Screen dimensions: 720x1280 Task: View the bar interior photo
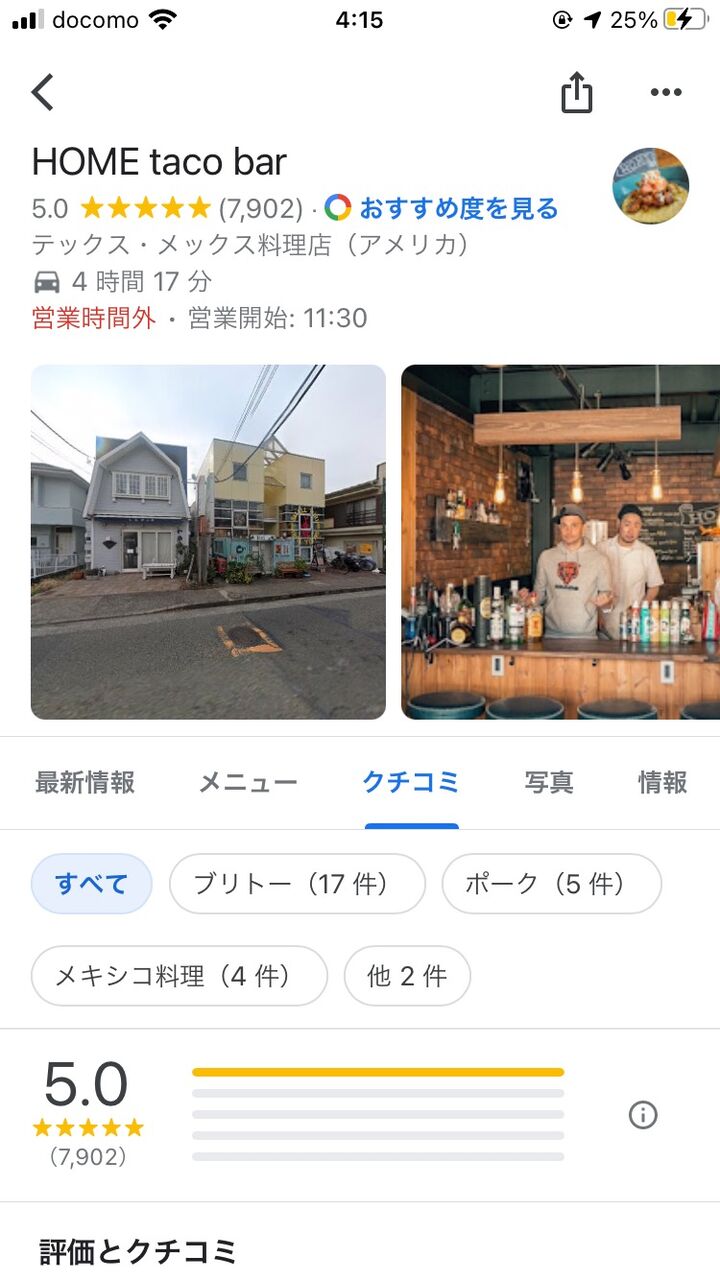[560, 541]
